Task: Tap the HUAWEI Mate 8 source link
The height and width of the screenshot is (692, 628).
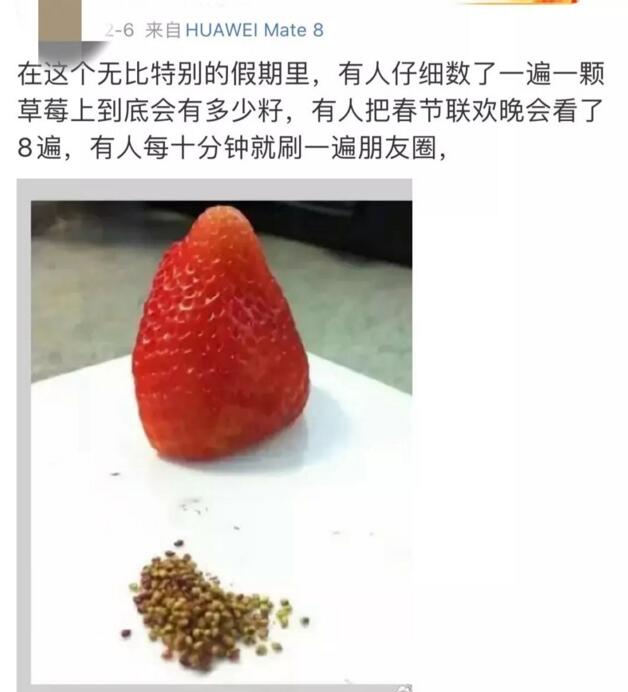Action: (x=254, y=31)
